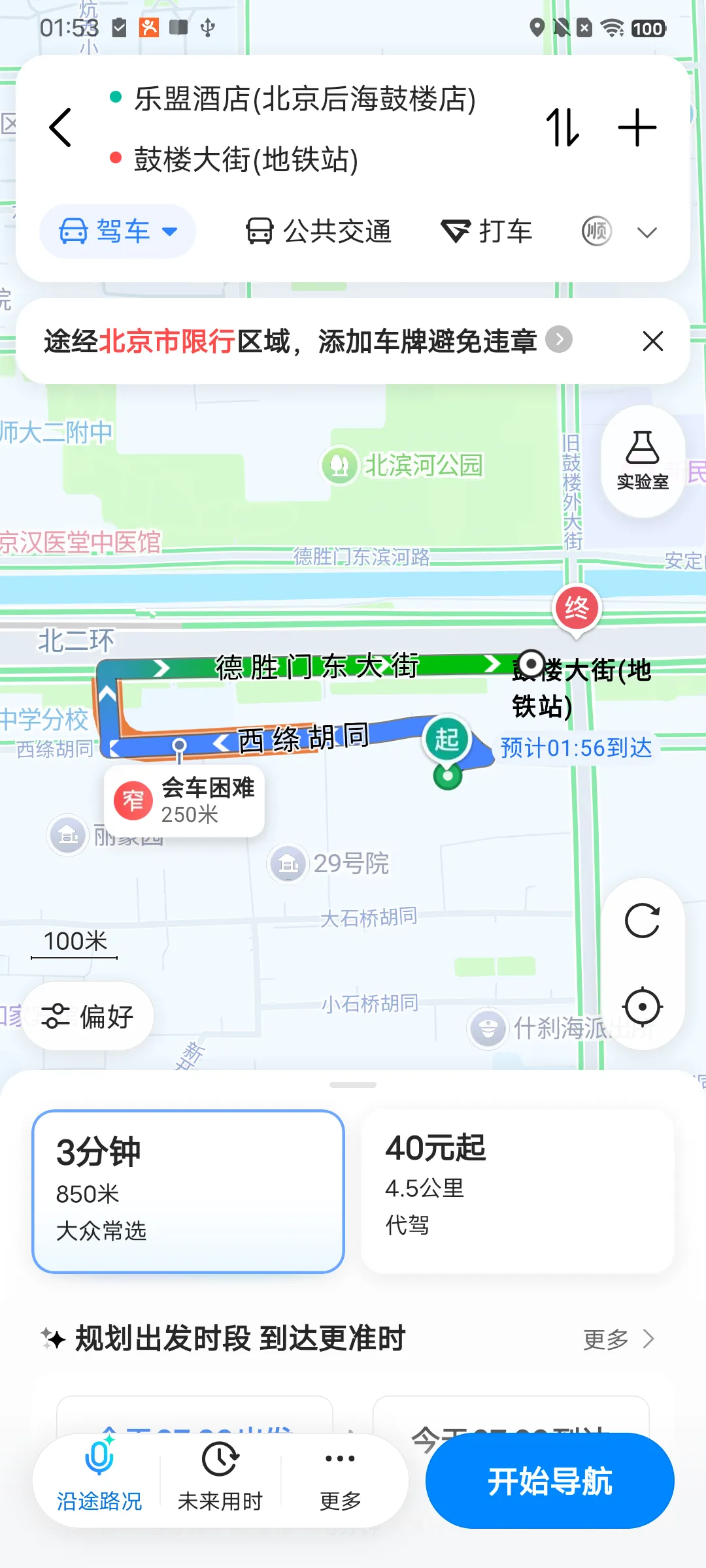Dismiss the 限行 notice banner

pos(652,341)
